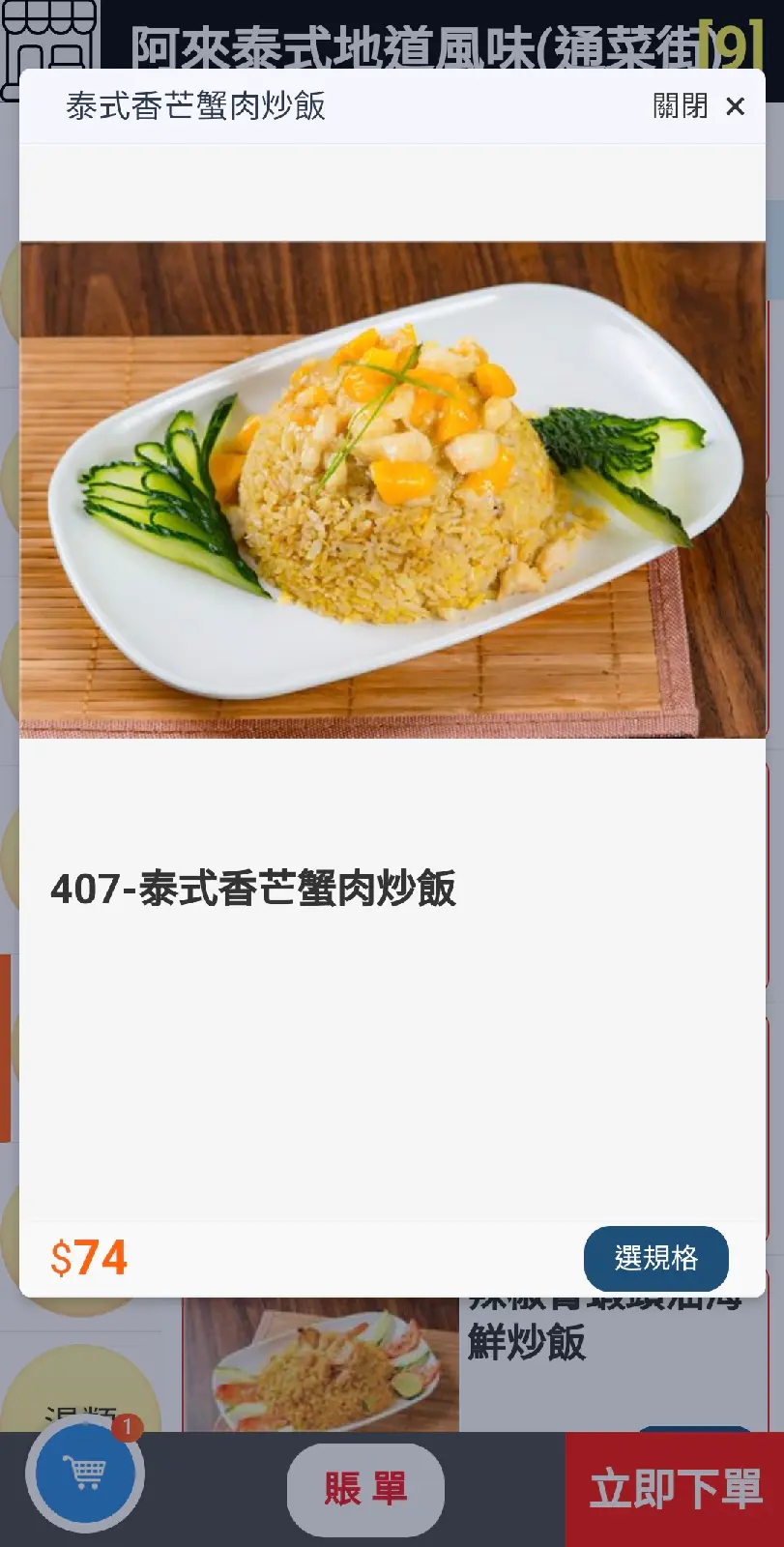Open the shopping cart

click(x=85, y=1474)
